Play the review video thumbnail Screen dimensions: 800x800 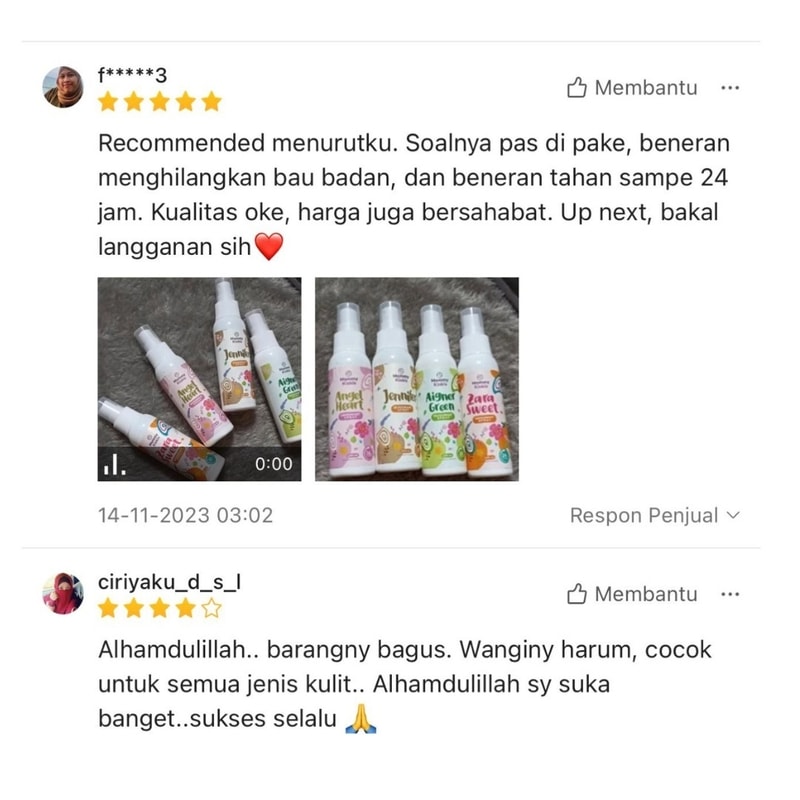coord(199,379)
